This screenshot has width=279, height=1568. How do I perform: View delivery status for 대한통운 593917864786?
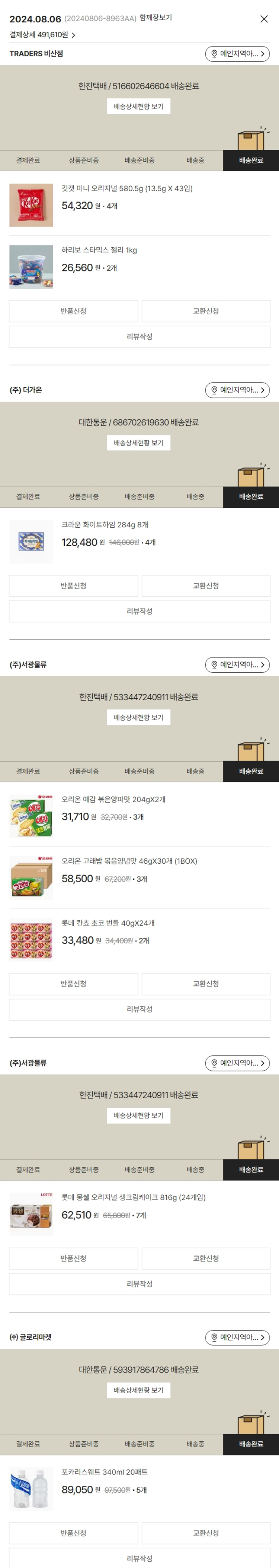[139, 1390]
